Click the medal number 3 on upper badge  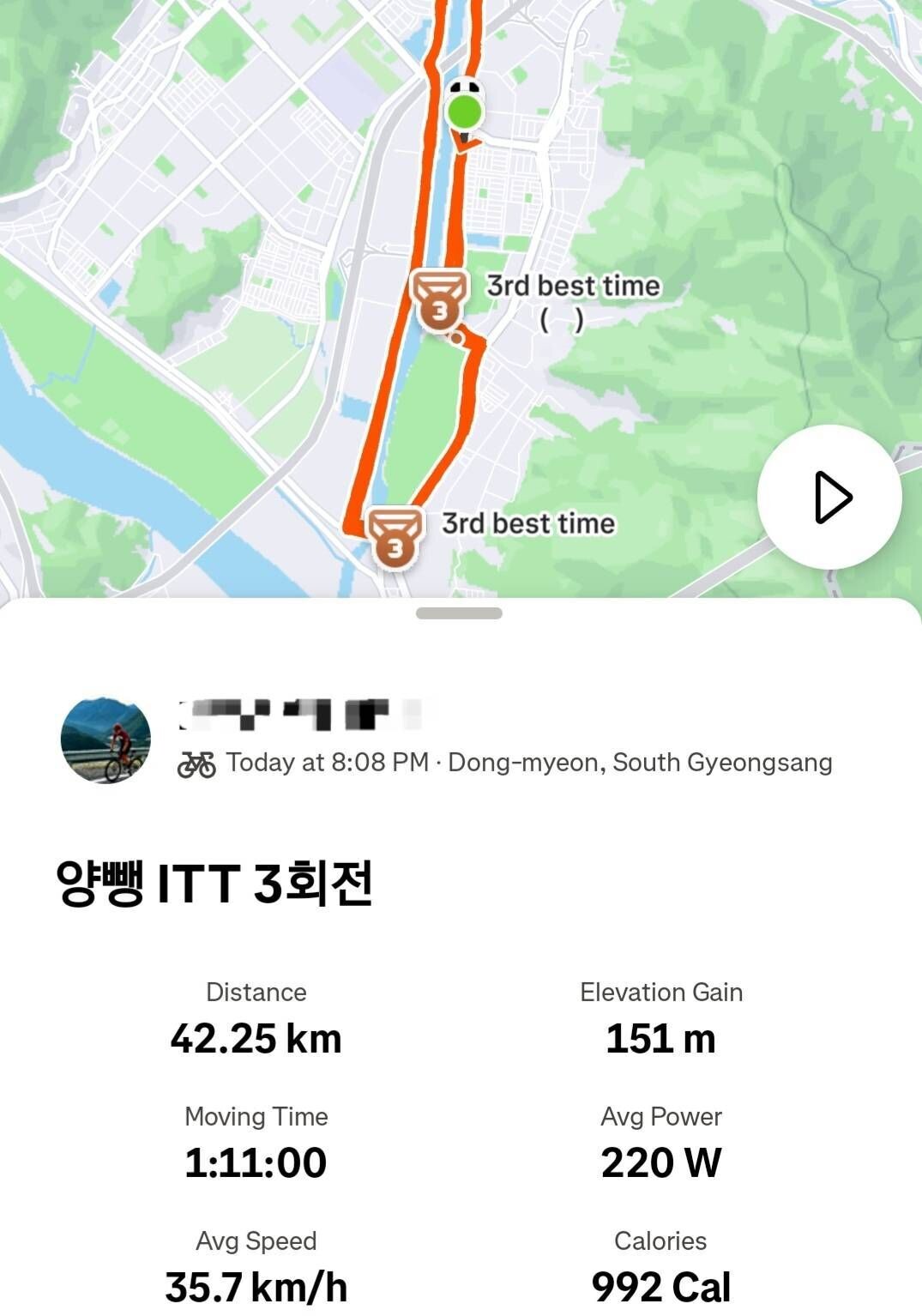point(440,311)
